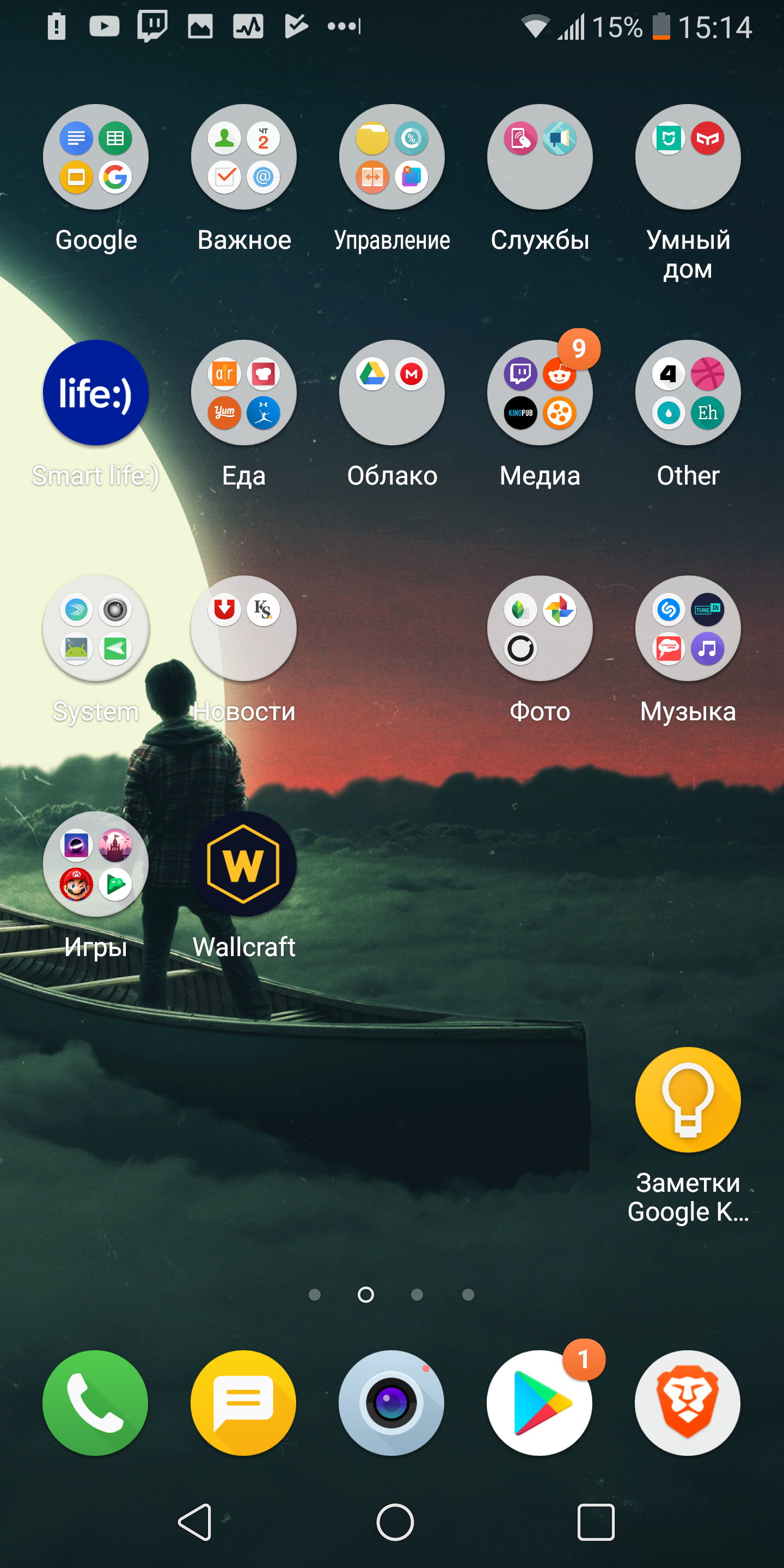Open the Phone dialer in dock
Viewport: 784px width, 1568px height.
[x=96, y=1402]
